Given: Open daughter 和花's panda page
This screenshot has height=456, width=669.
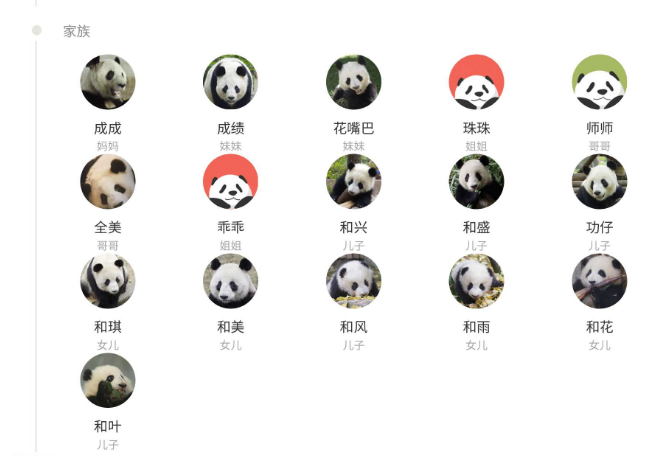Looking at the screenshot, I should tap(600, 280).
